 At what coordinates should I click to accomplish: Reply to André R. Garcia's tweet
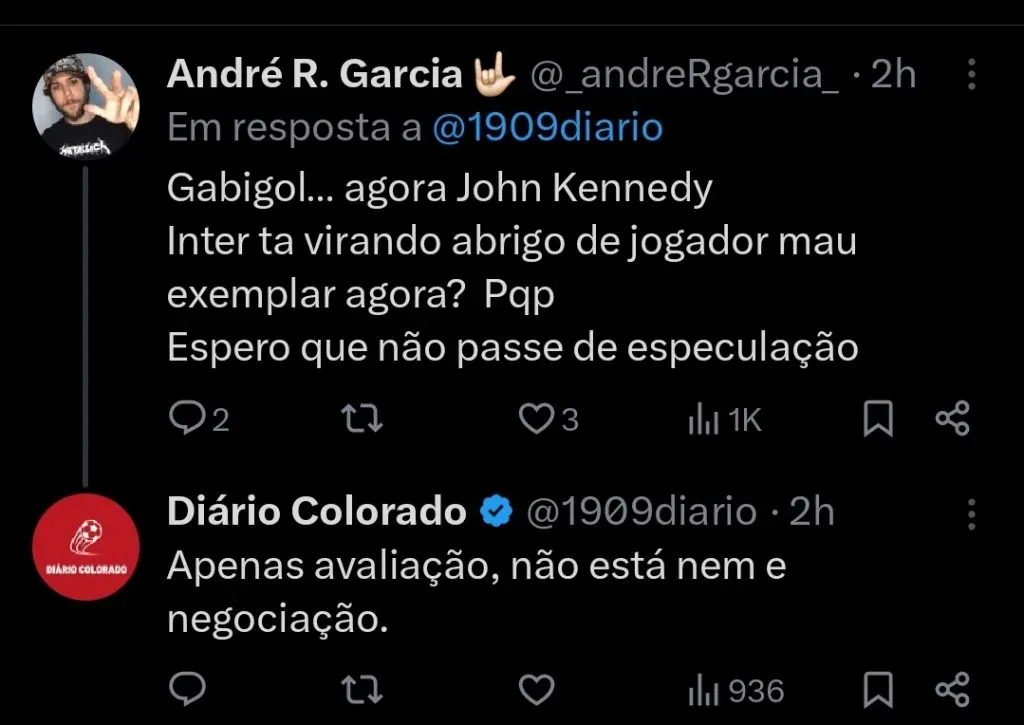click(x=186, y=420)
